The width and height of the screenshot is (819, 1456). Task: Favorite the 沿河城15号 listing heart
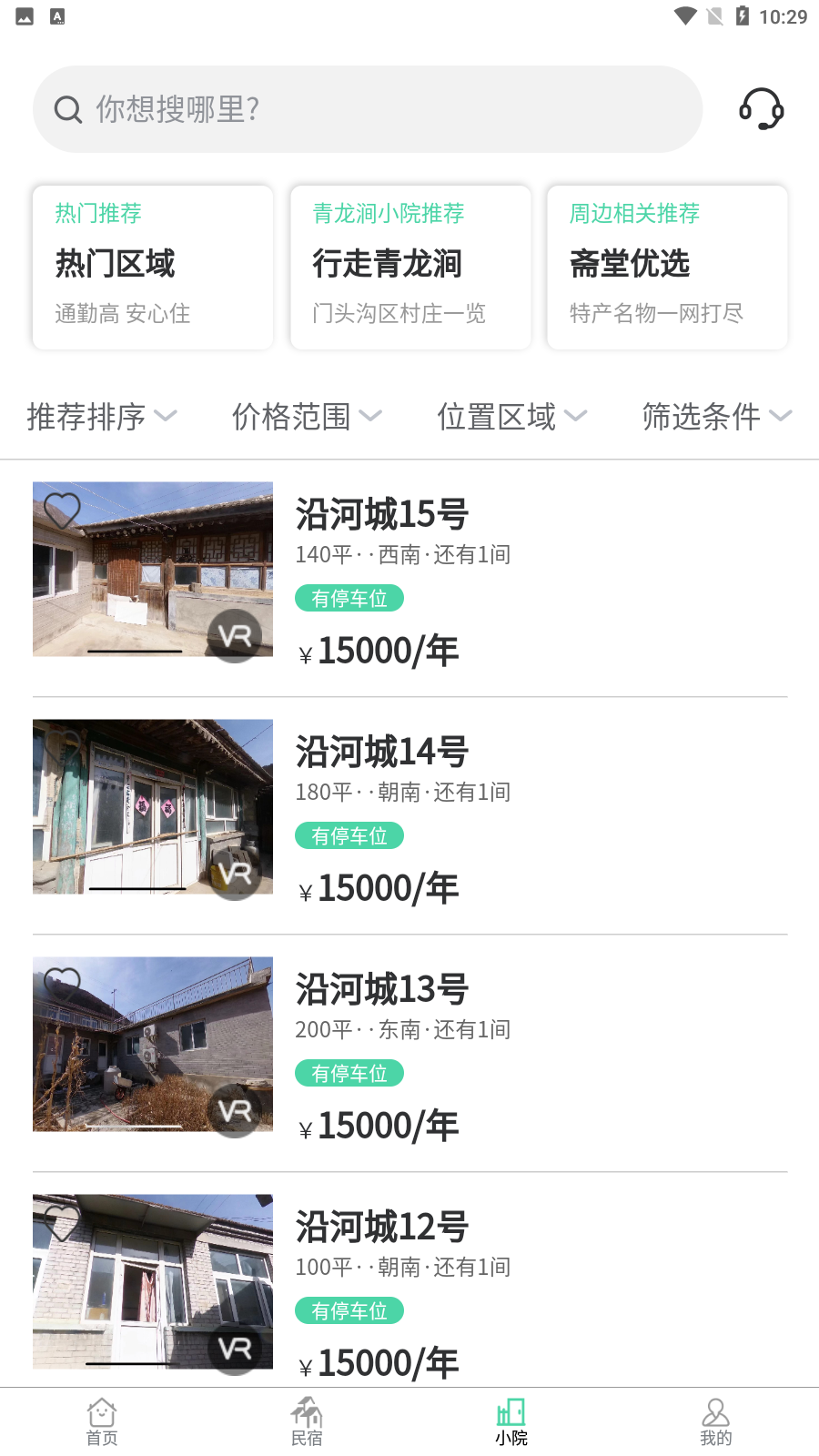pyautogui.click(x=63, y=511)
